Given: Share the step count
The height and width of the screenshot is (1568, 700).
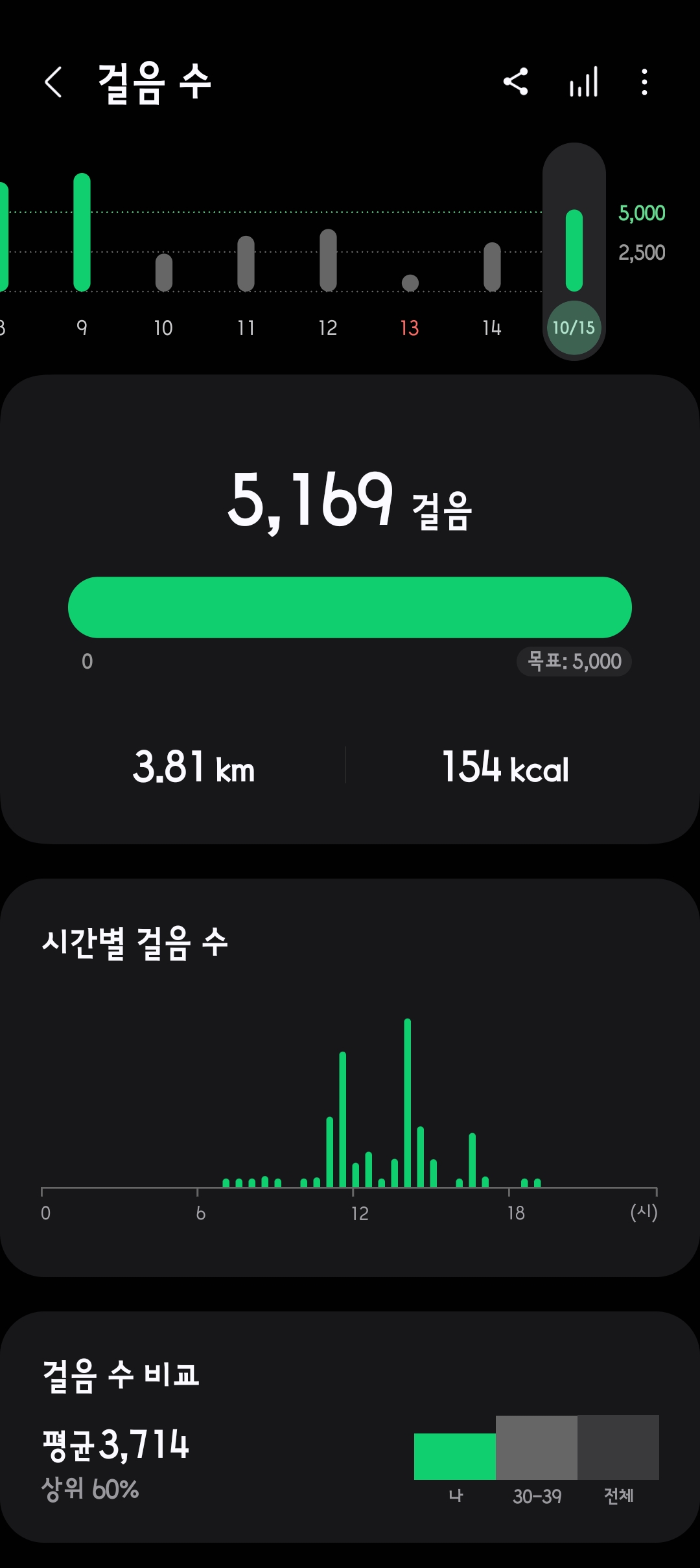Looking at the screenshot, I should tap(515, 82).
